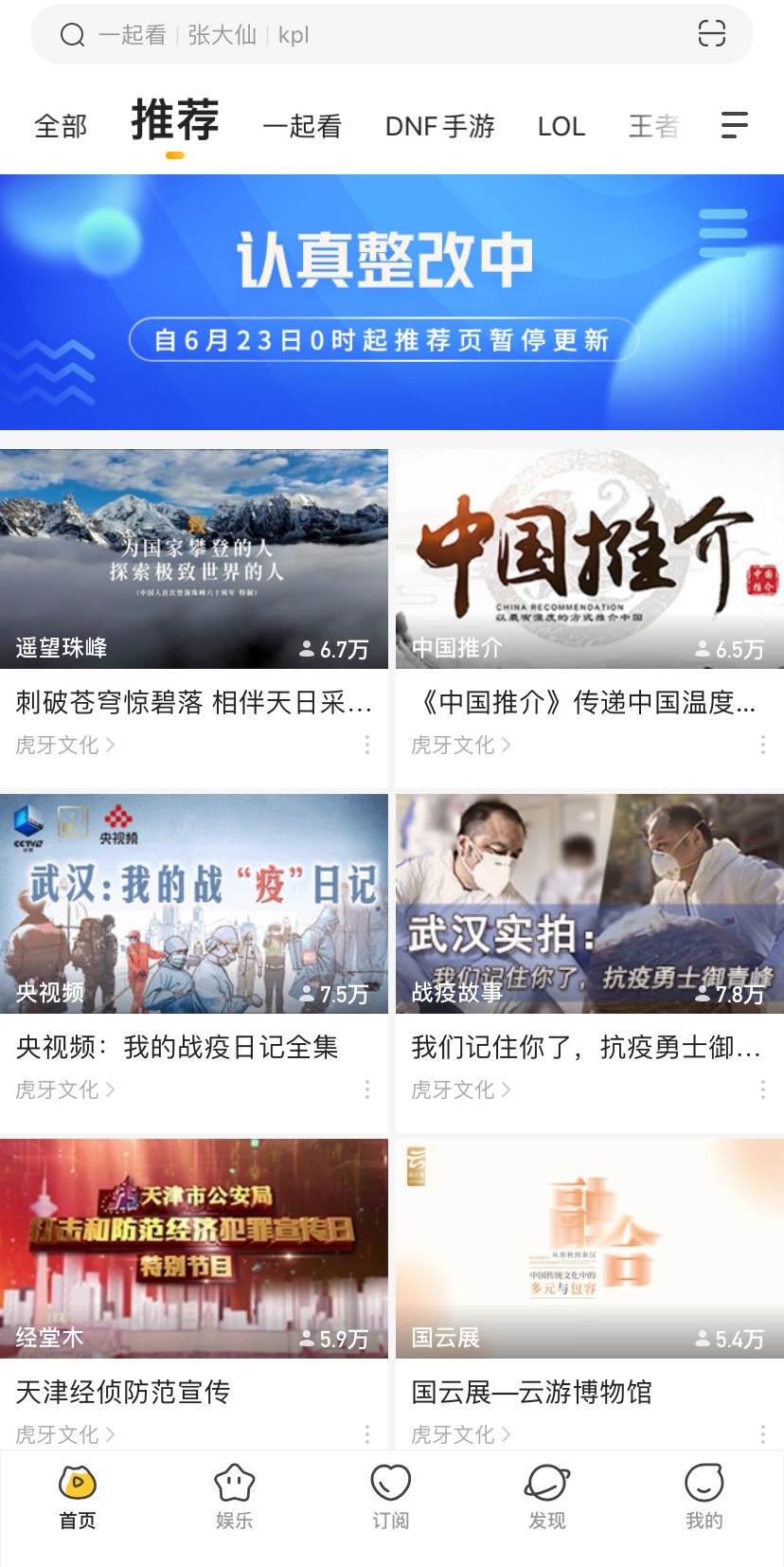The image size is (784, 1567).
Task: Select the magnifier search icon
Action: tap(71, 35)
